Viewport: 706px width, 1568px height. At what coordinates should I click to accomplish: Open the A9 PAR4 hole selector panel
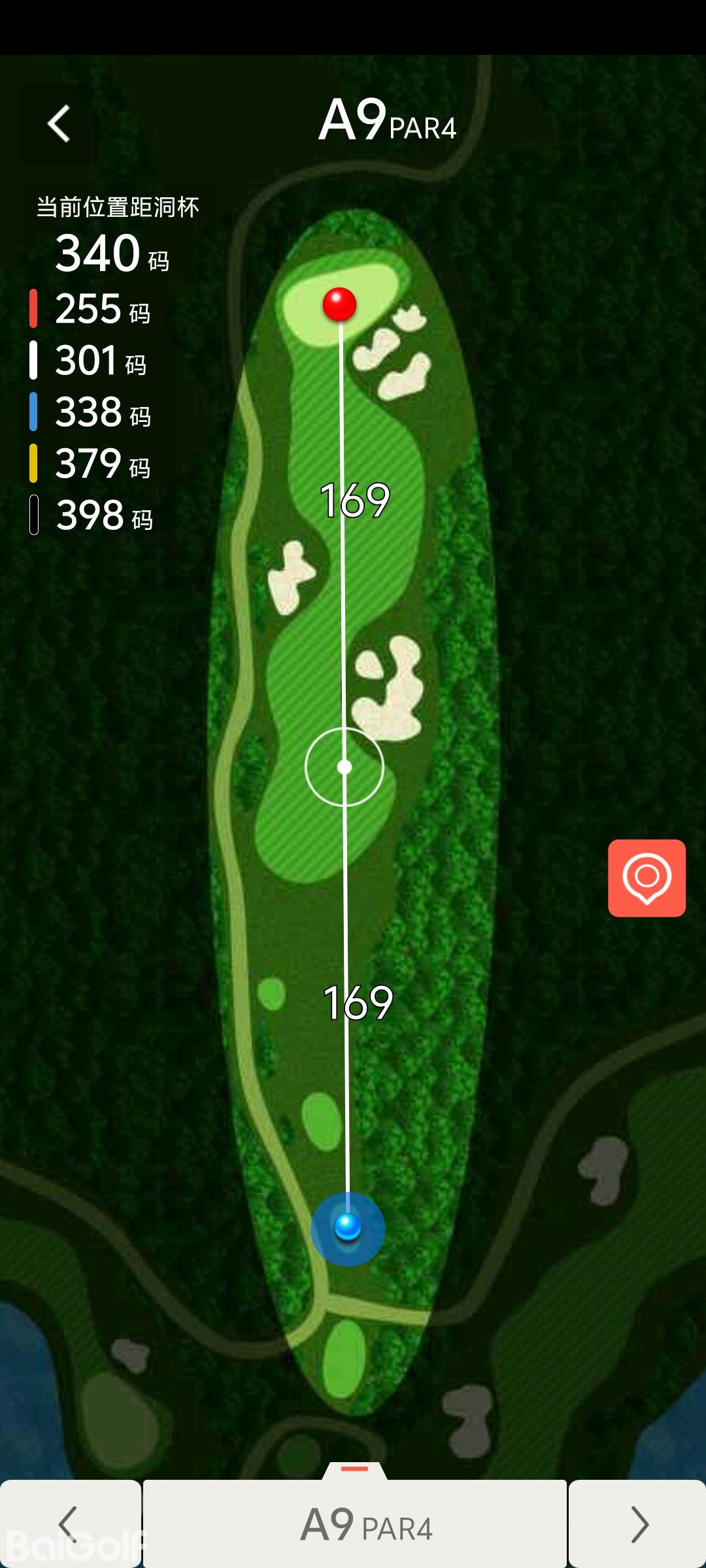pos(355,1524)
